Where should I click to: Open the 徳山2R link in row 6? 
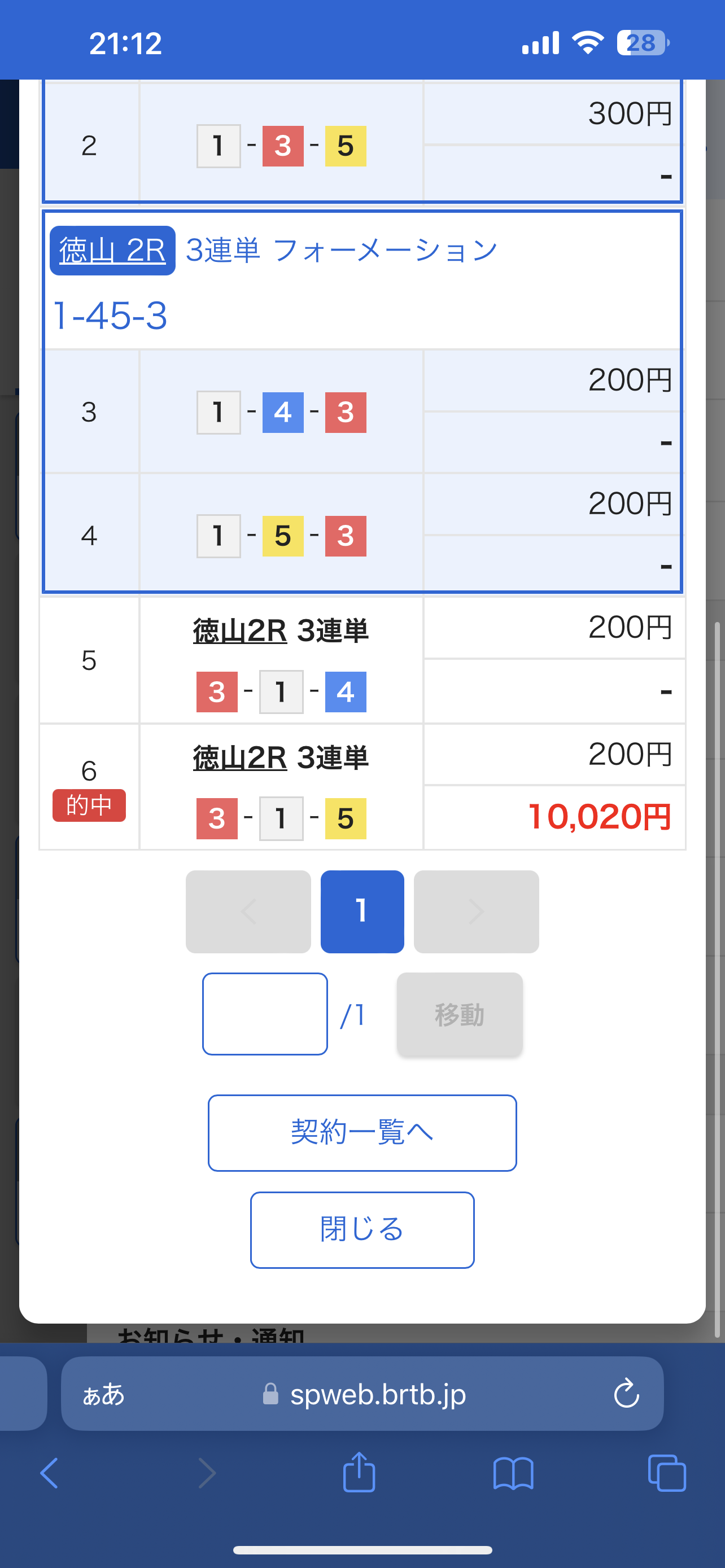coord(240,758)
